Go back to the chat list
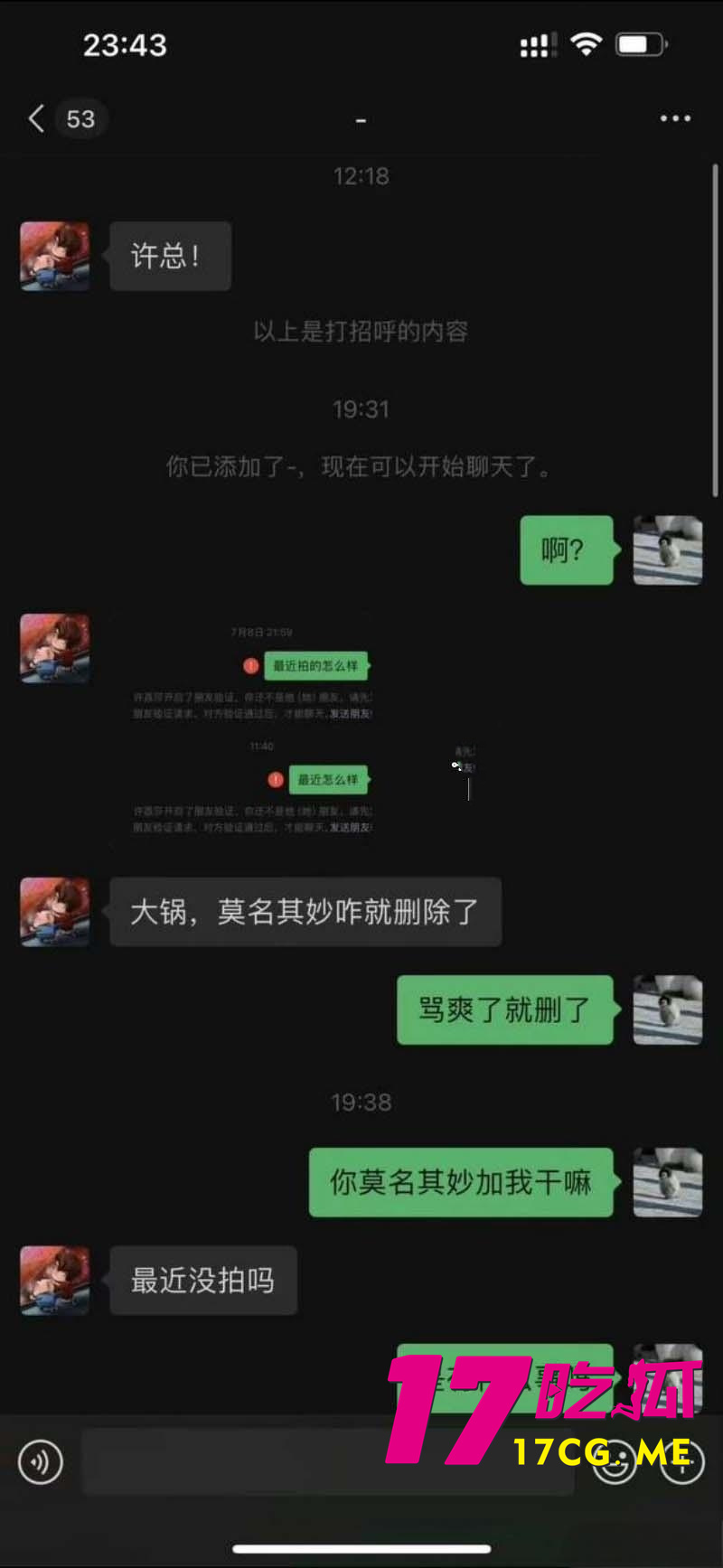 [x=38, y=118]
